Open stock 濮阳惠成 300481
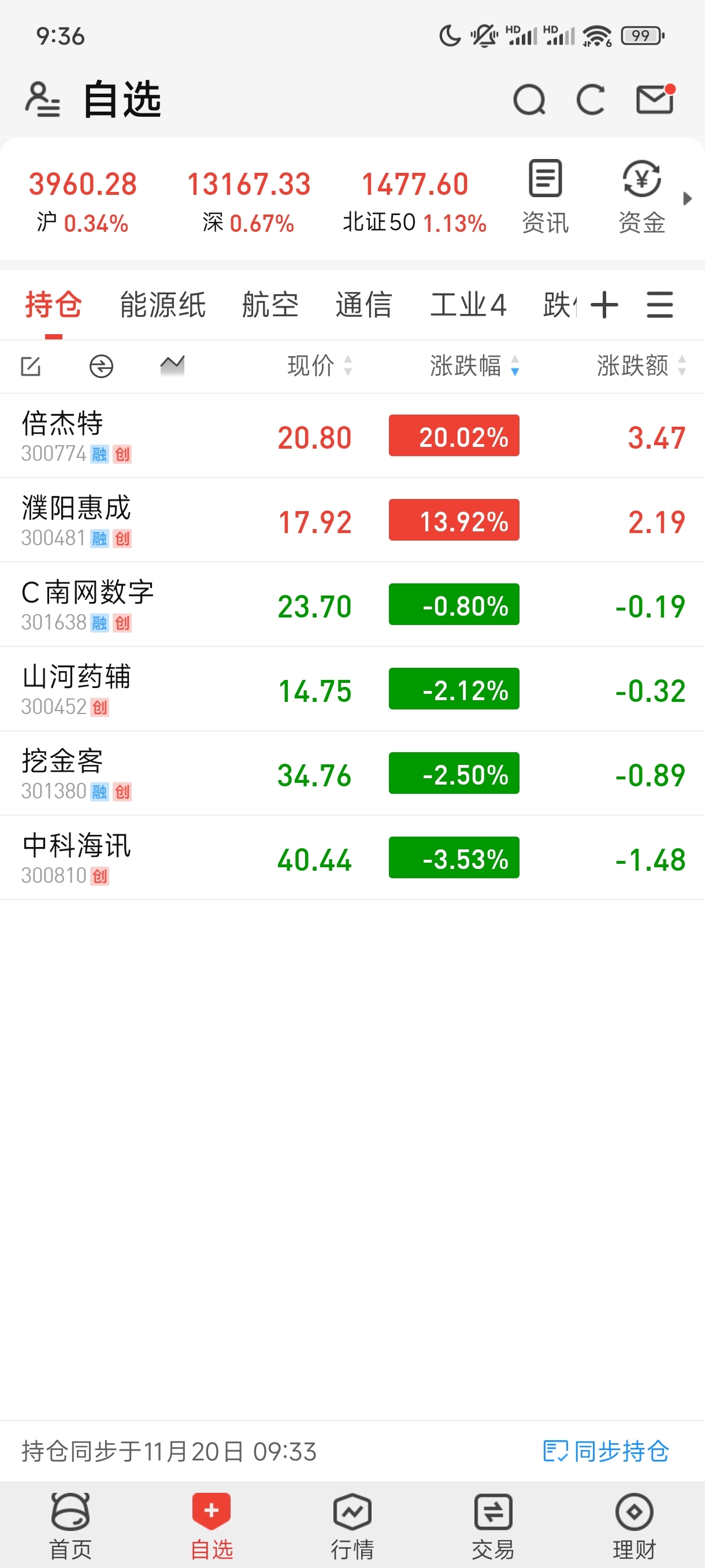 coord(122,520)
